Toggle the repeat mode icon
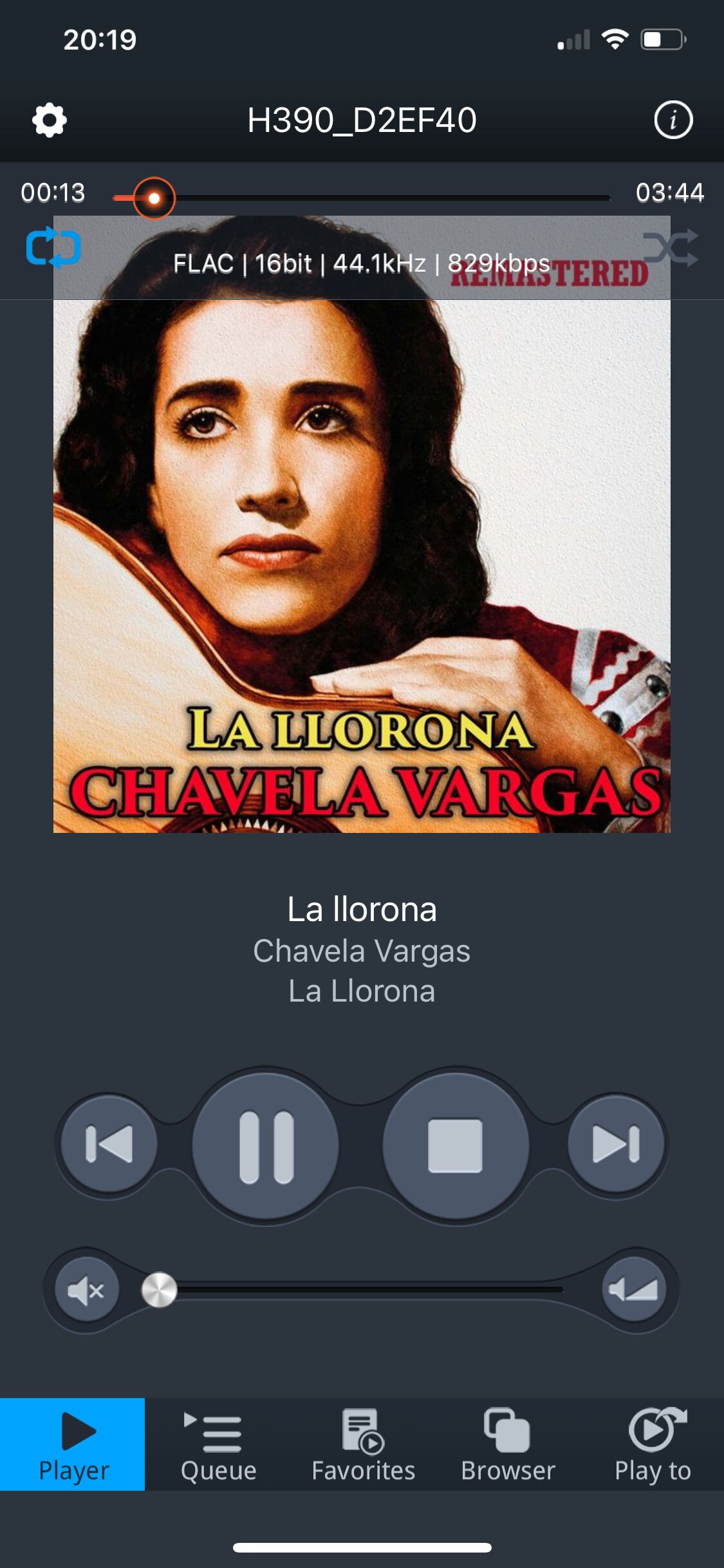 [x=53, y=247]
